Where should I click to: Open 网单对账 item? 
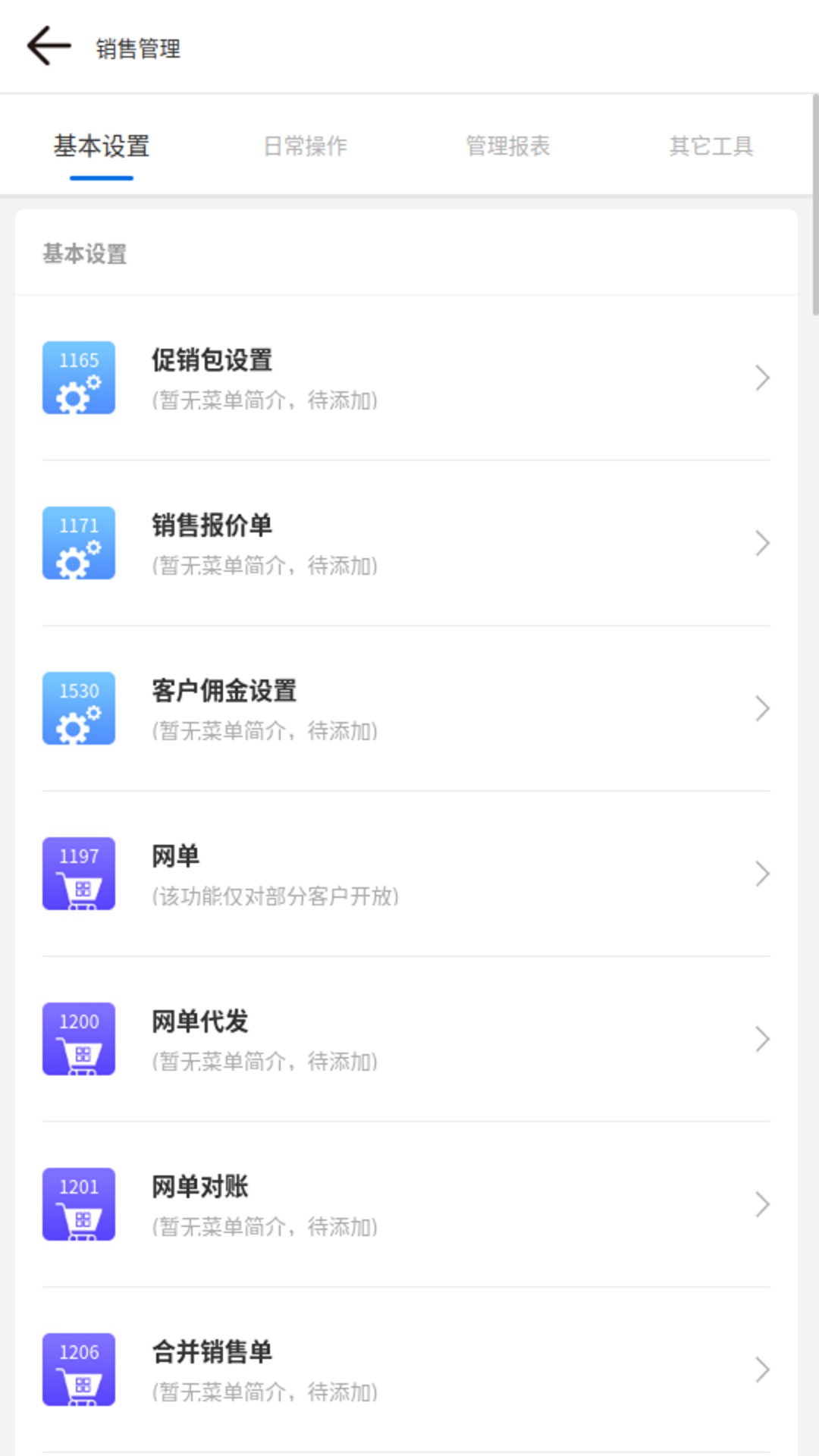pos(406,1204)
